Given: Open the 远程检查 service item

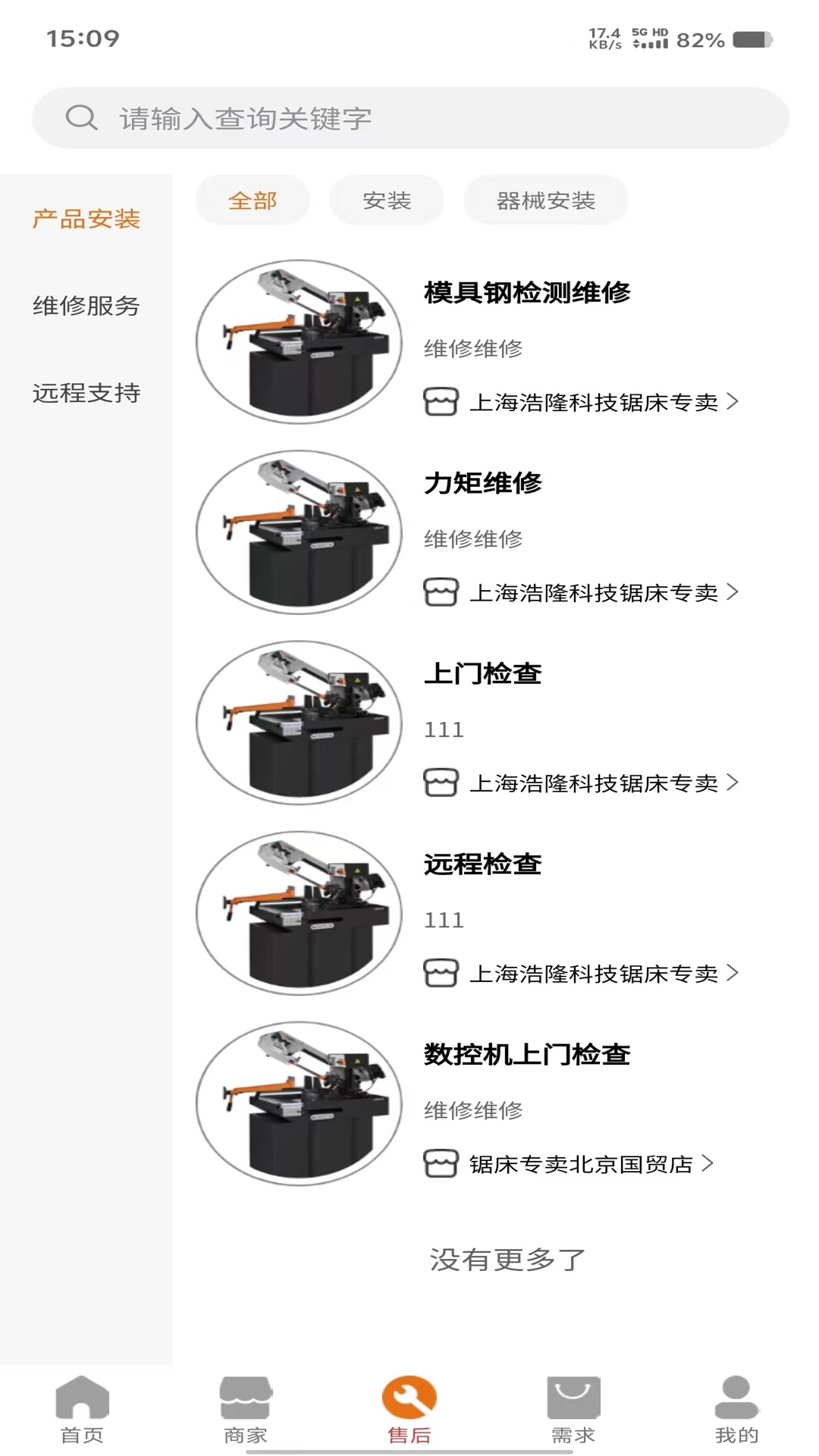Looking at the screenshot, I should [483, 864].
